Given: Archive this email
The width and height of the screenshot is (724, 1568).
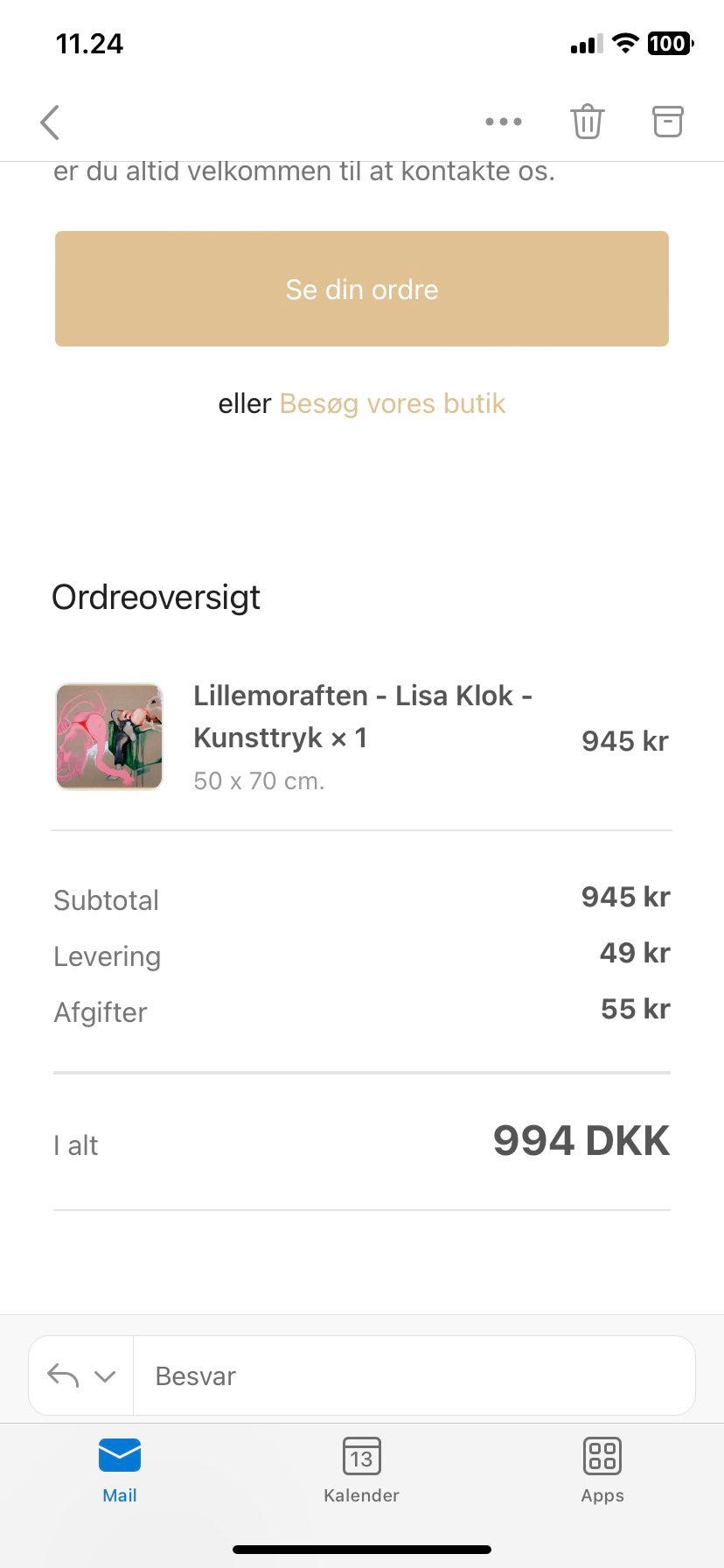Looking at the screenshot, I should (668, 122).
